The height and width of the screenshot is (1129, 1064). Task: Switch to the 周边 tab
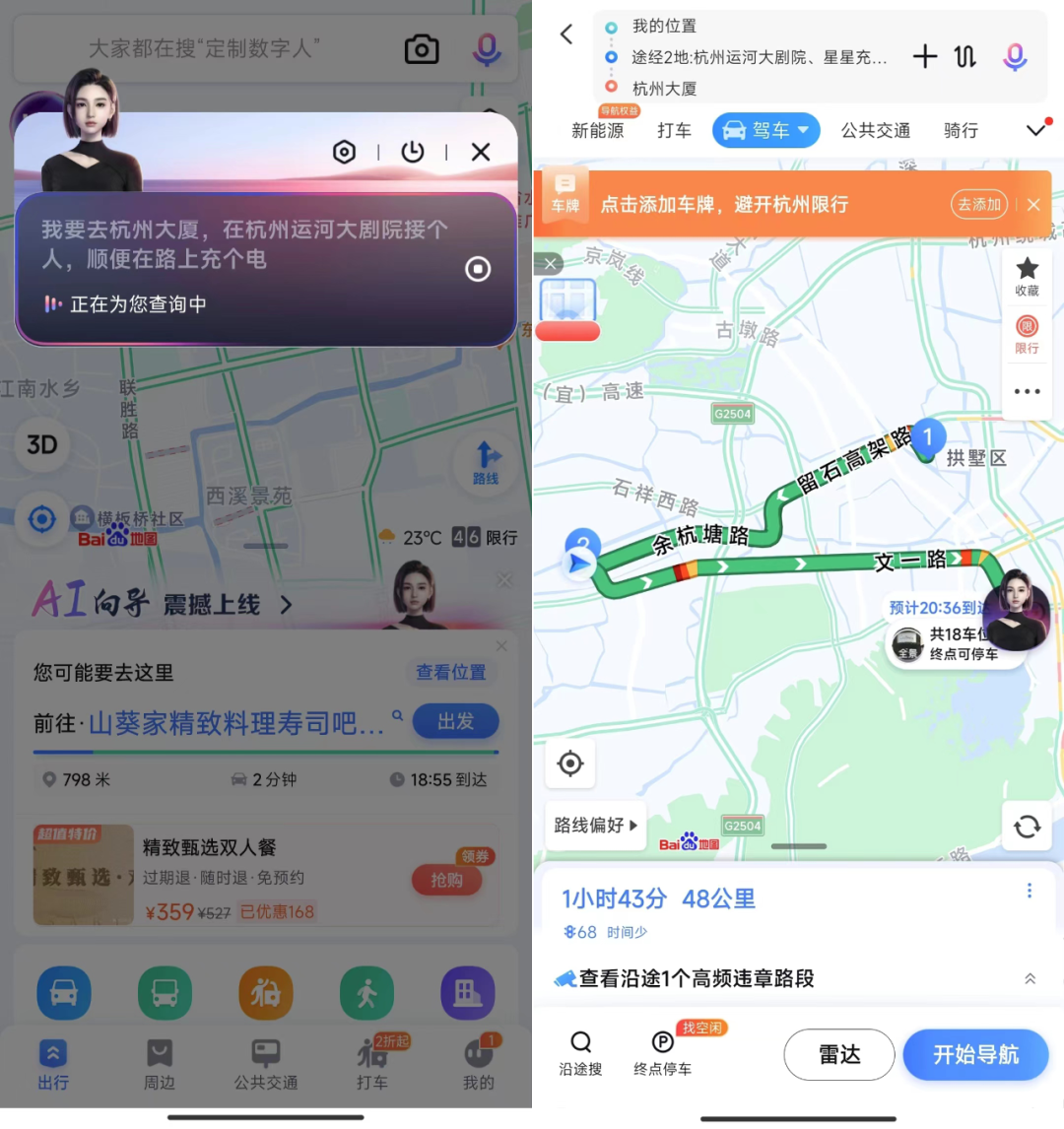tap(160, 1064)
